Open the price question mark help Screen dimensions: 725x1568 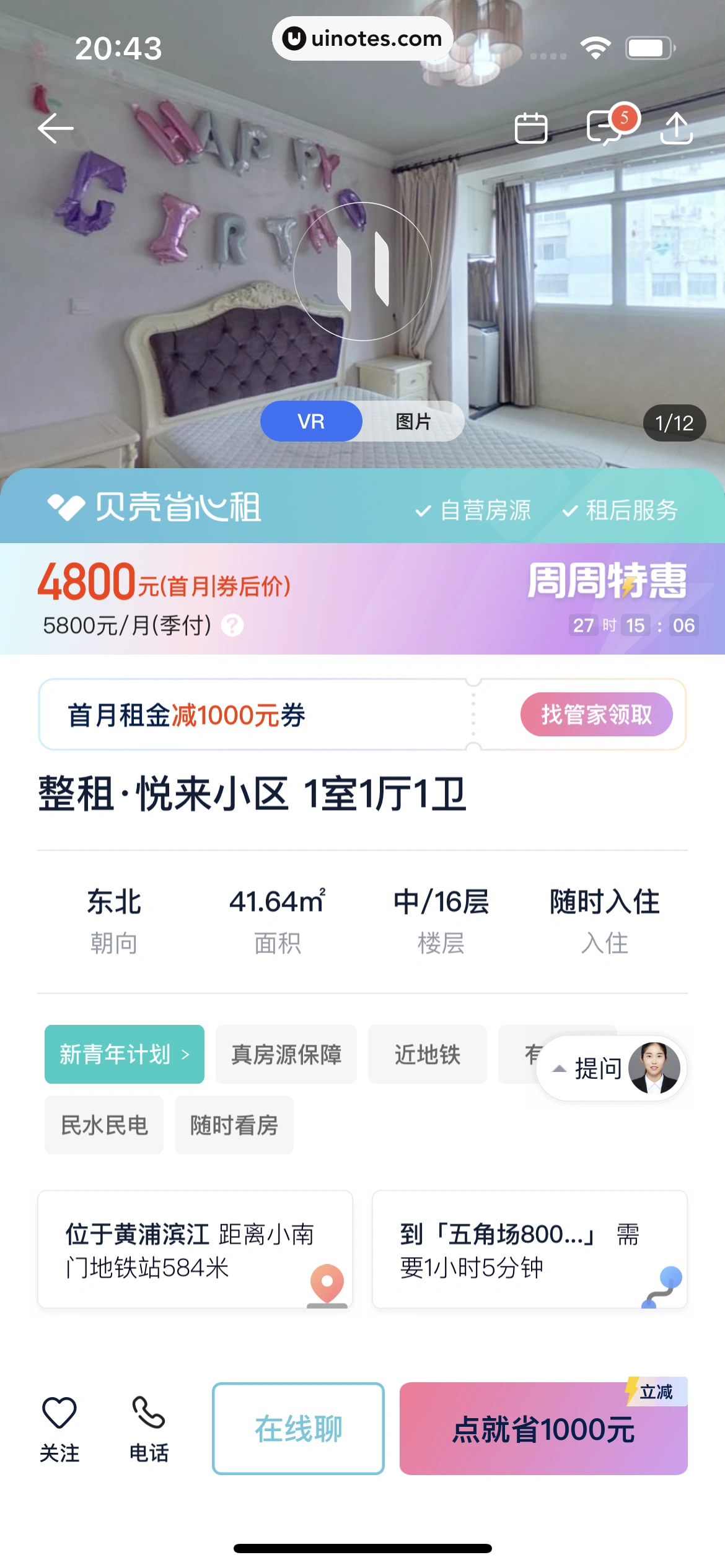pyautogui.click(x=232, y=625)
